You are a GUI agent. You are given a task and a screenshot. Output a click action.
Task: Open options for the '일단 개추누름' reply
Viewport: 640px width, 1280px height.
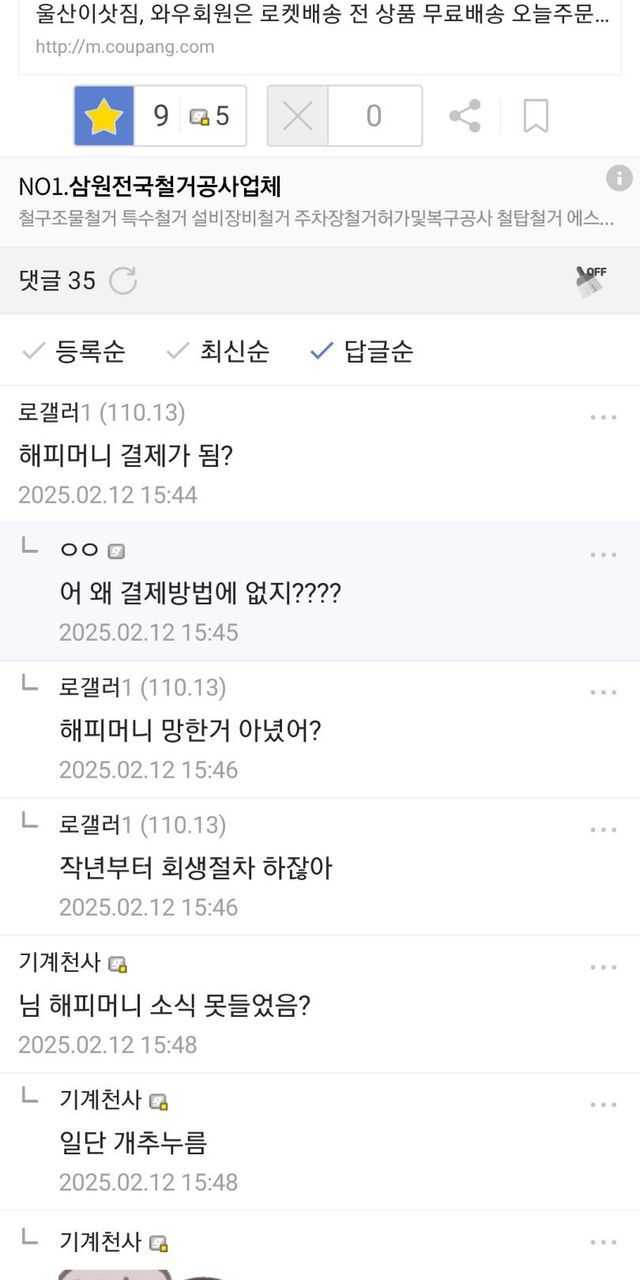click(603, 1105)
